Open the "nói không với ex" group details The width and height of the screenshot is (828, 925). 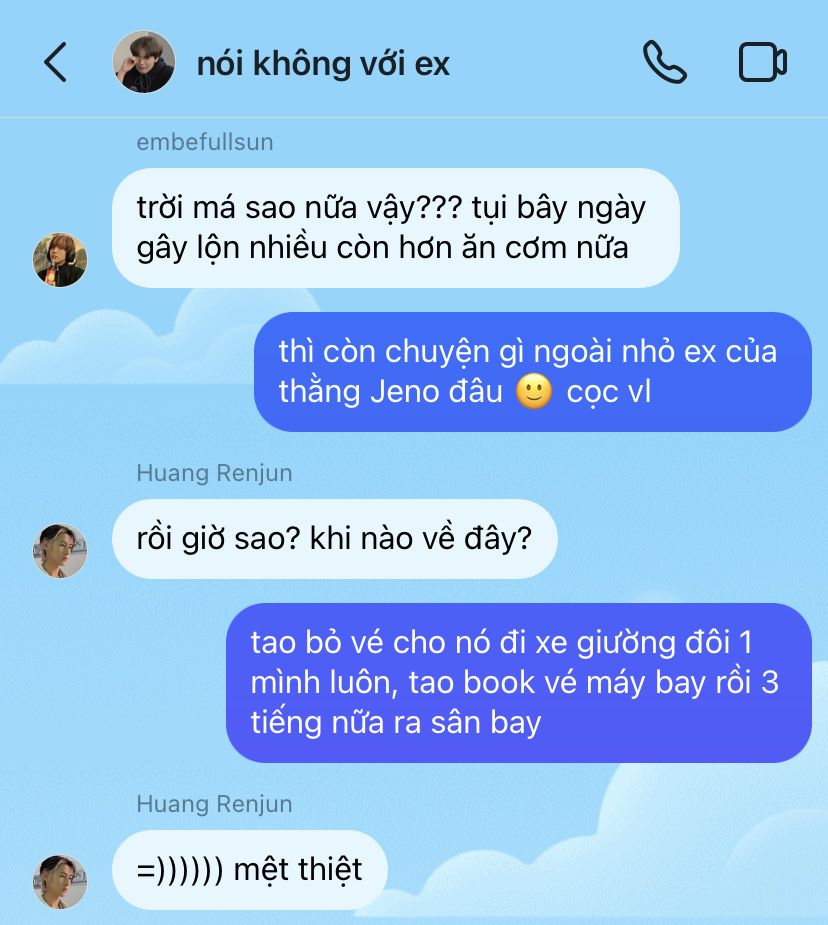point(323,63)
